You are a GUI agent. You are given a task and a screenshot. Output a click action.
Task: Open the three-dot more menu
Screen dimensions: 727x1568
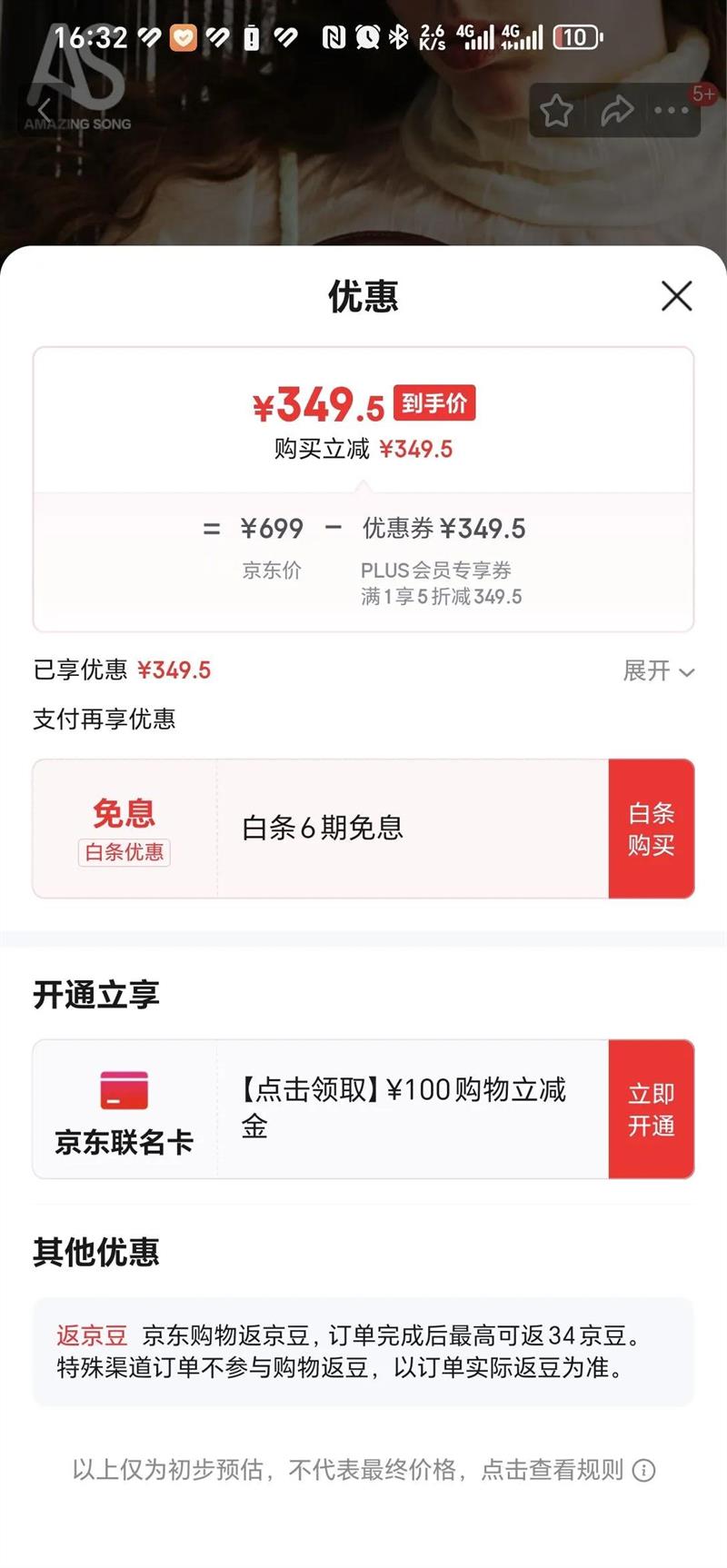pos(672,111)
